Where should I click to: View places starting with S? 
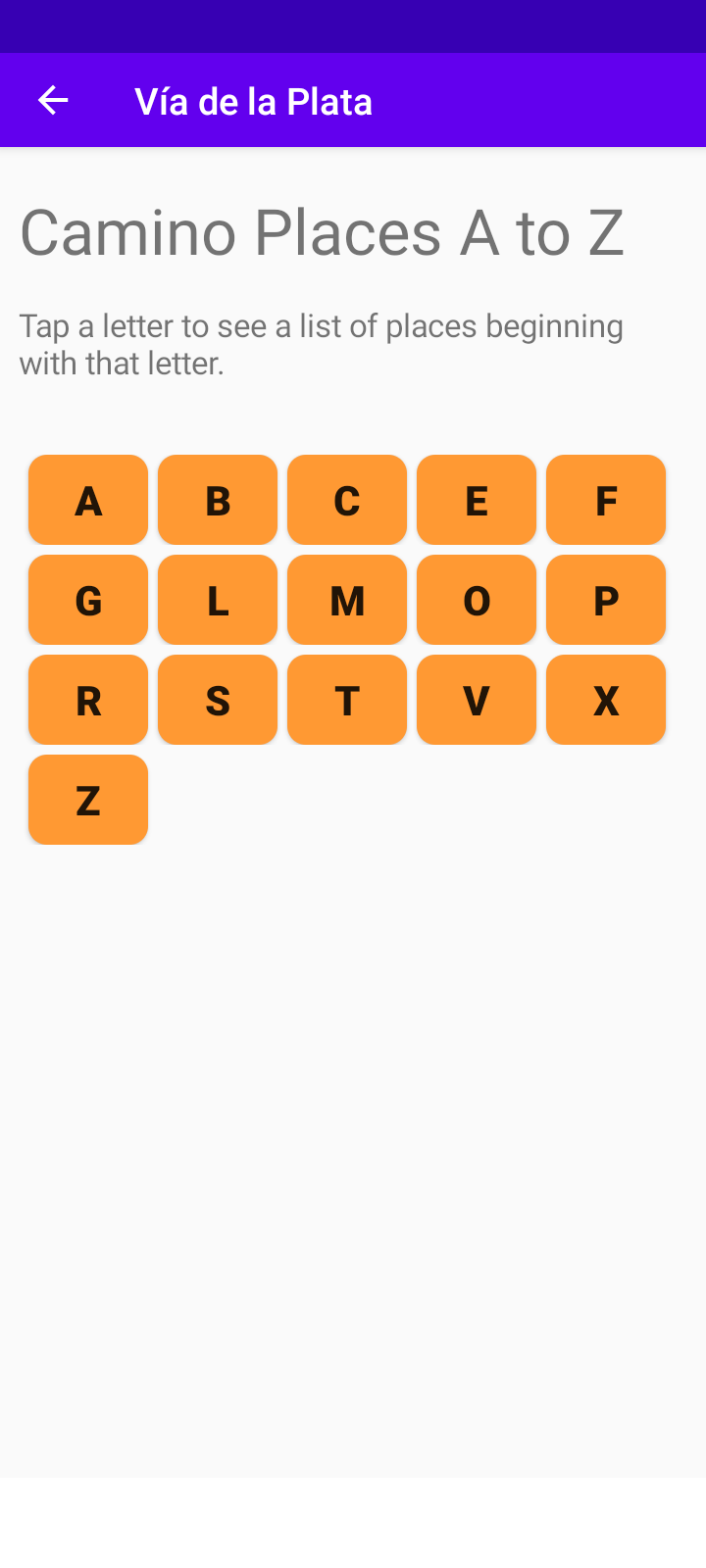(218, 700)
